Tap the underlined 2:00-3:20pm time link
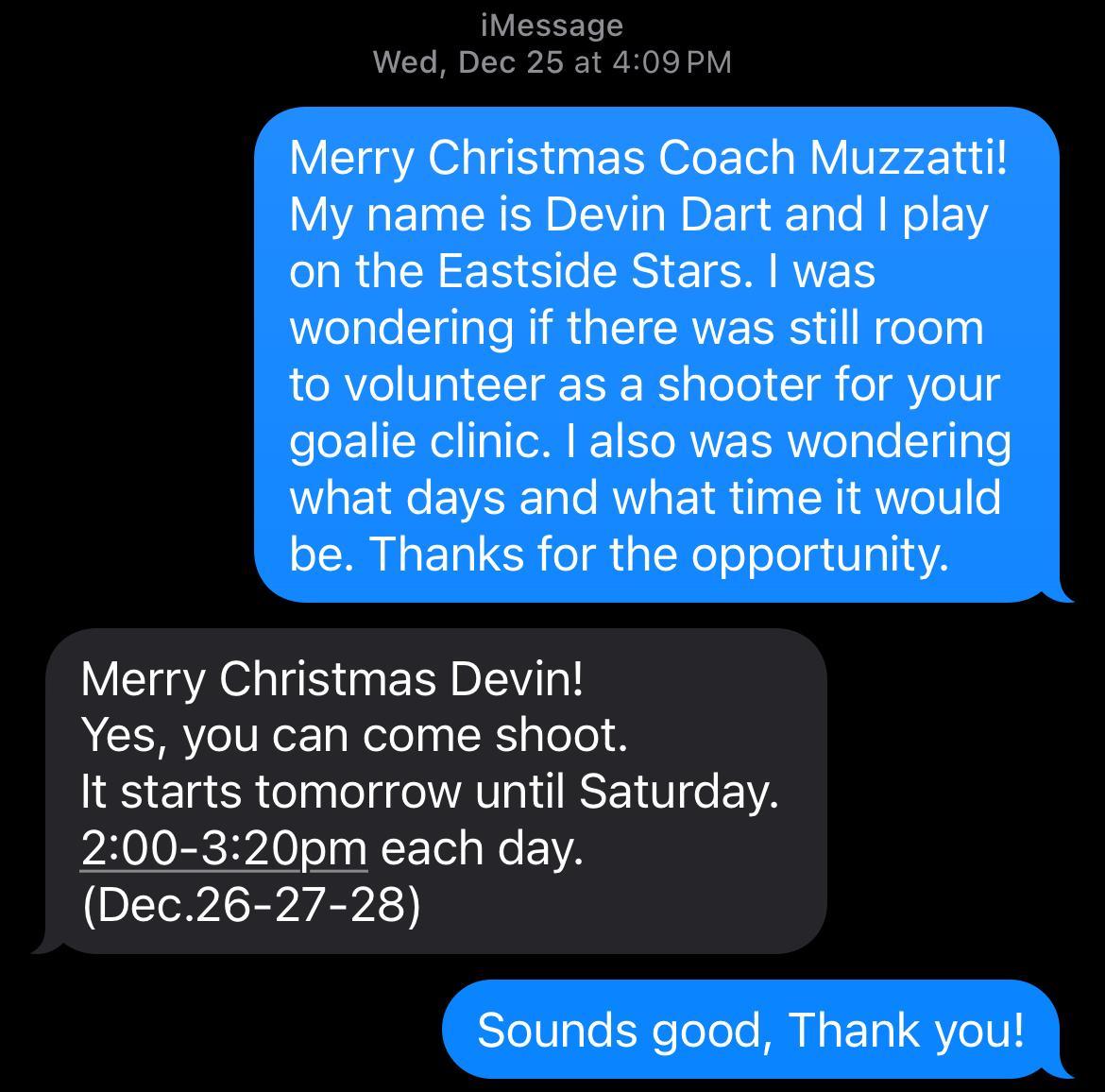Screen dimensions: 1105x1092 (224, 848)
